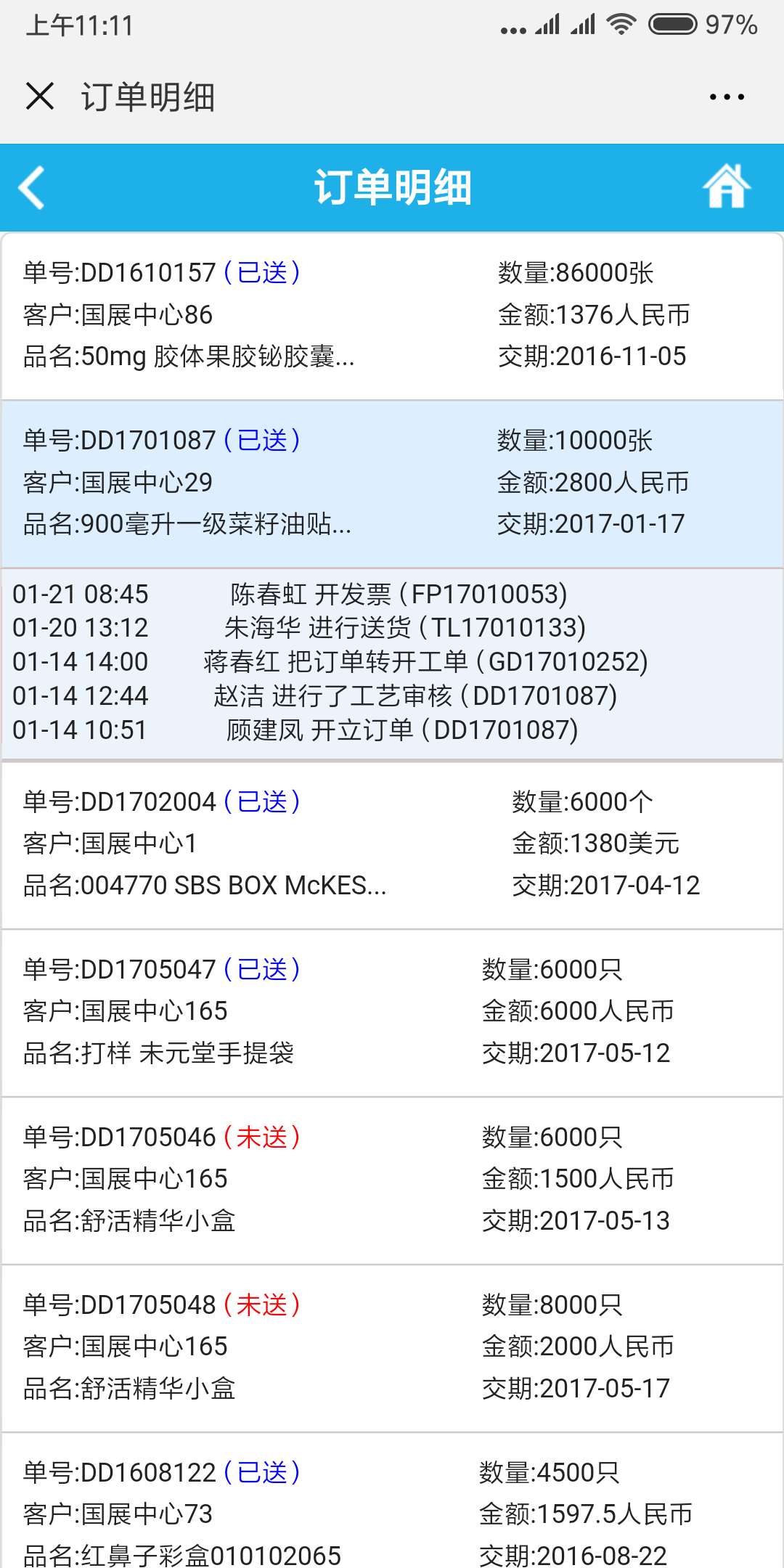View order DD1705046 details
The image size is (784, 1568).
[x=392, y=1180]
